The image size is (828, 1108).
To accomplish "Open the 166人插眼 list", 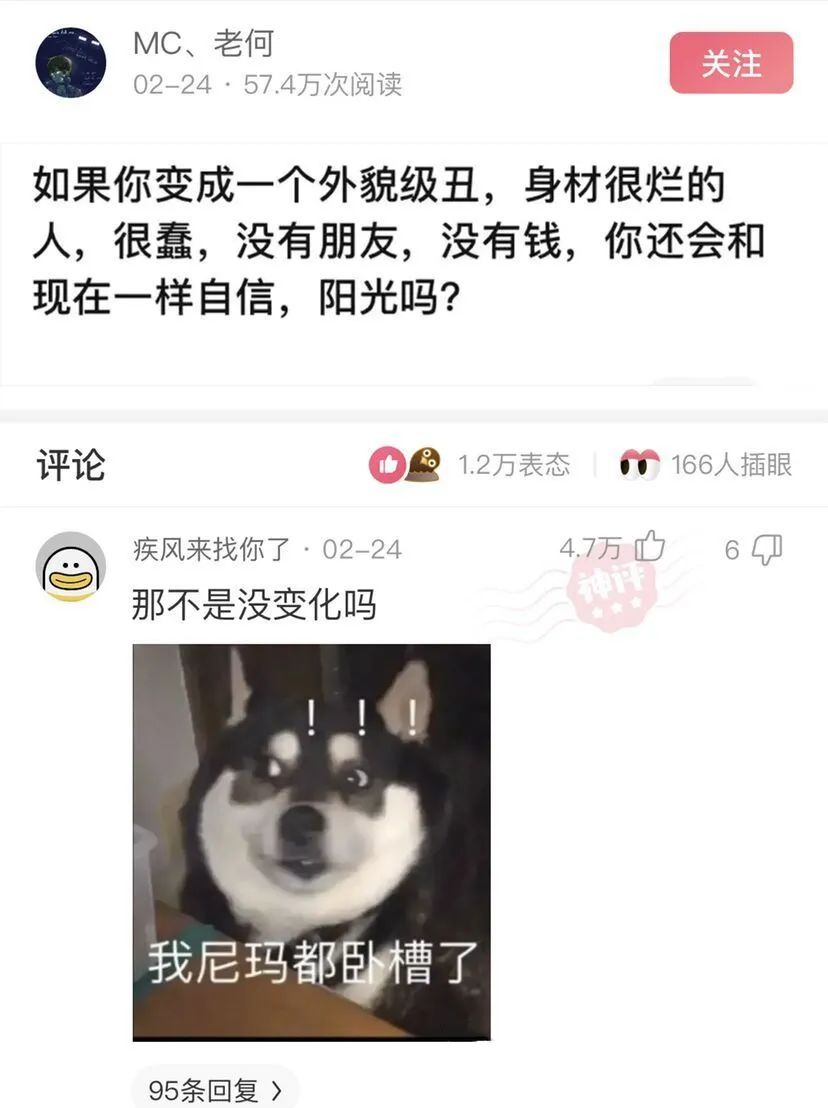I will tap(706, 465).
